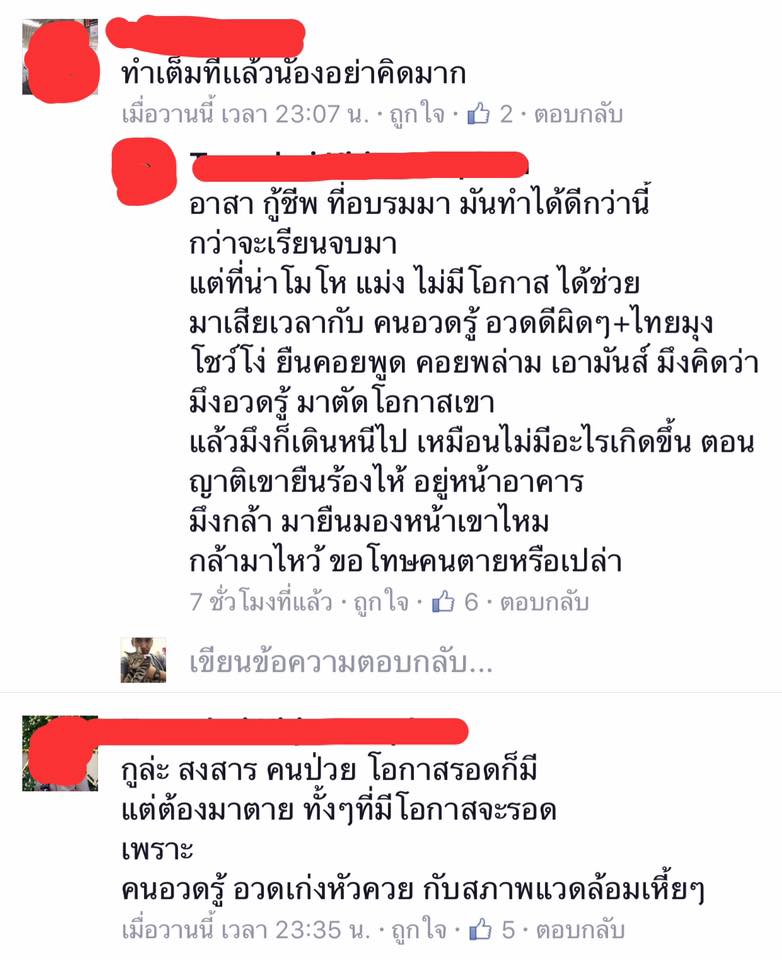The width and height of the screenshot is (782, 960).
Task: Reply to the comment posted at 23:35
Action: (x=580, y=930)
